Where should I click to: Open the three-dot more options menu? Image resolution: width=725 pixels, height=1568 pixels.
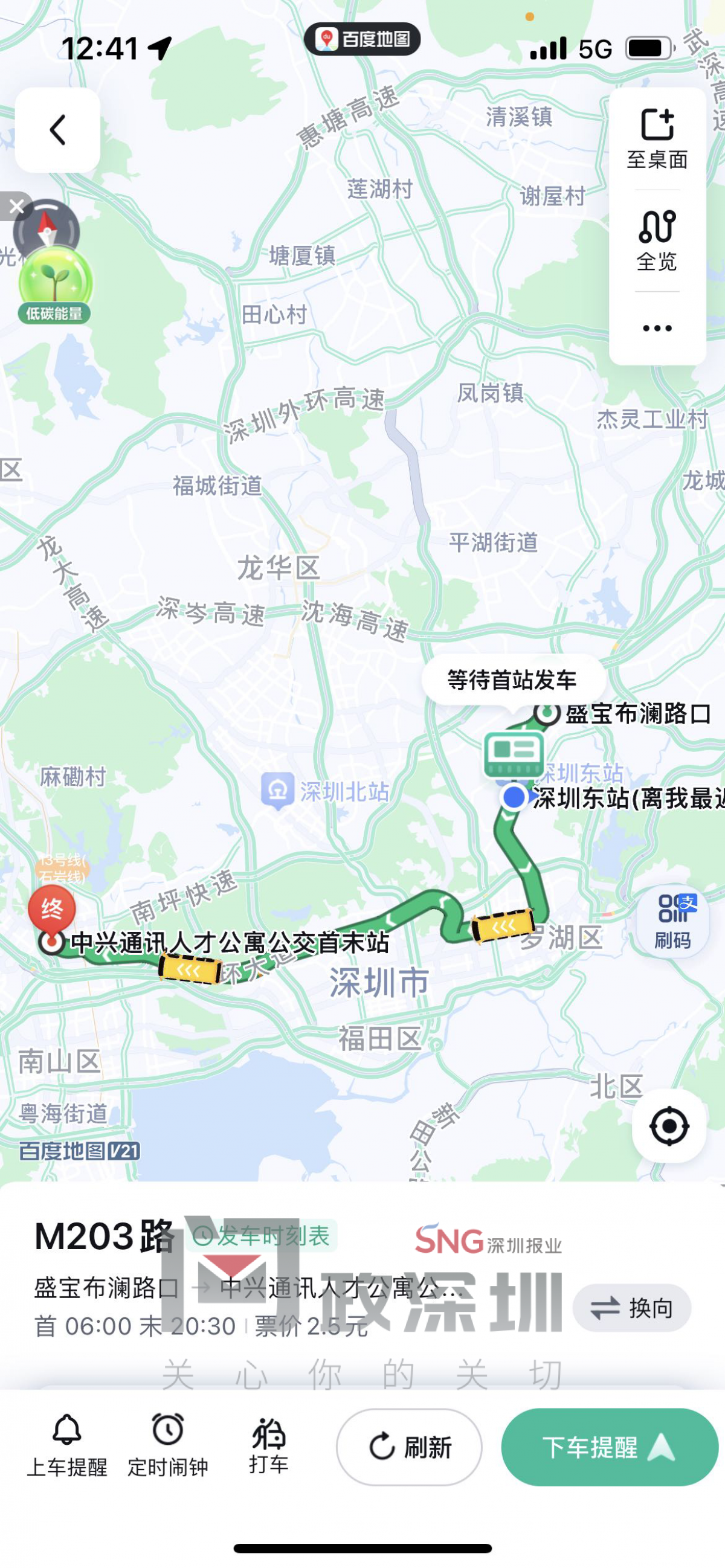point(657,329)
